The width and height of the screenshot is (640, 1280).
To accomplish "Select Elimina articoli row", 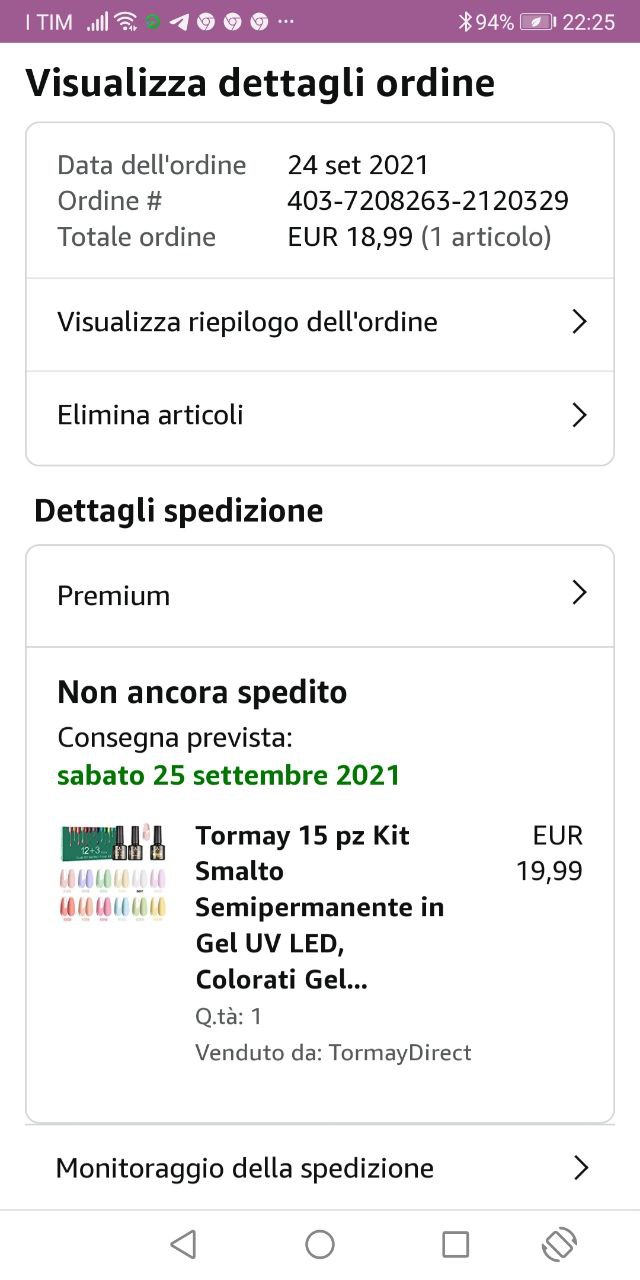I will tap(320, 416).
